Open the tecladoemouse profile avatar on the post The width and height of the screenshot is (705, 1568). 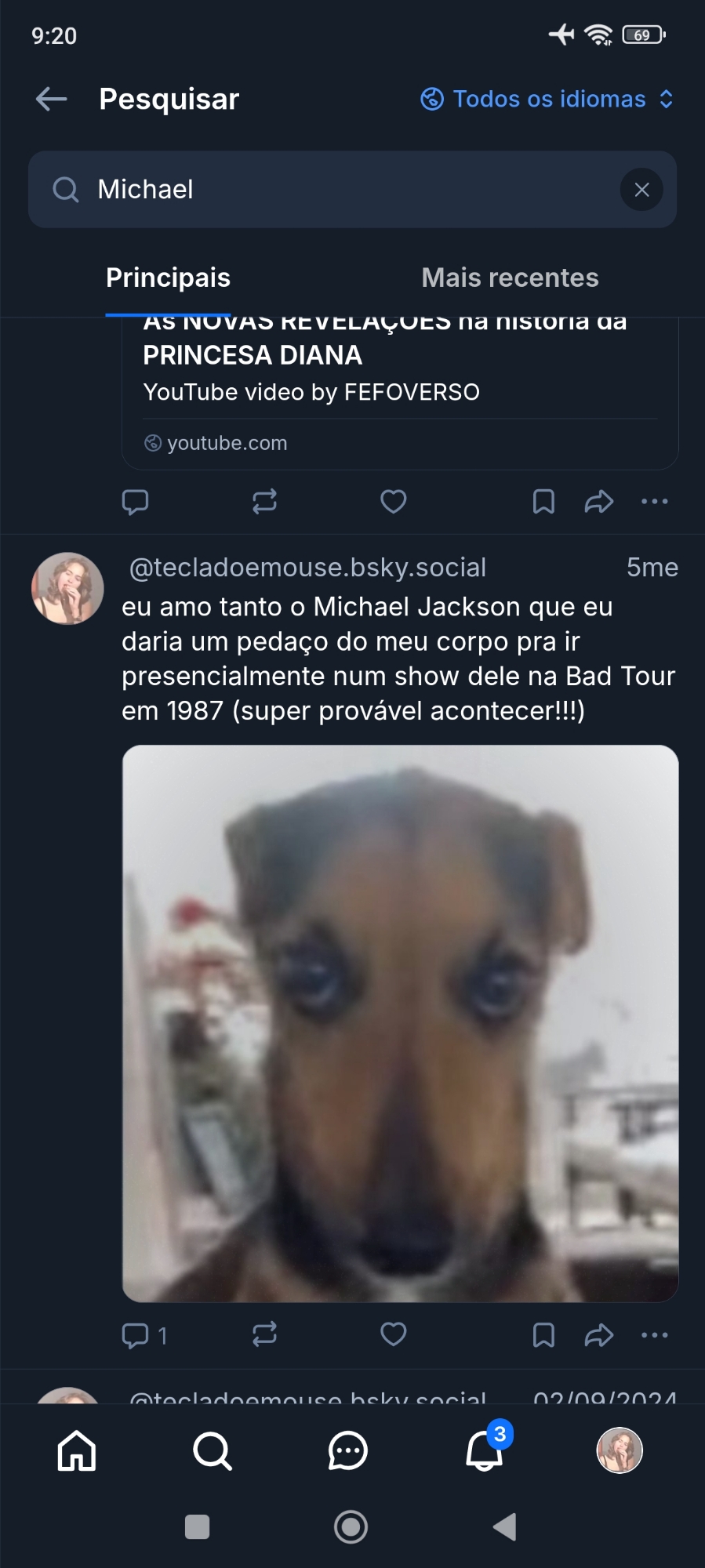point(67,589)
